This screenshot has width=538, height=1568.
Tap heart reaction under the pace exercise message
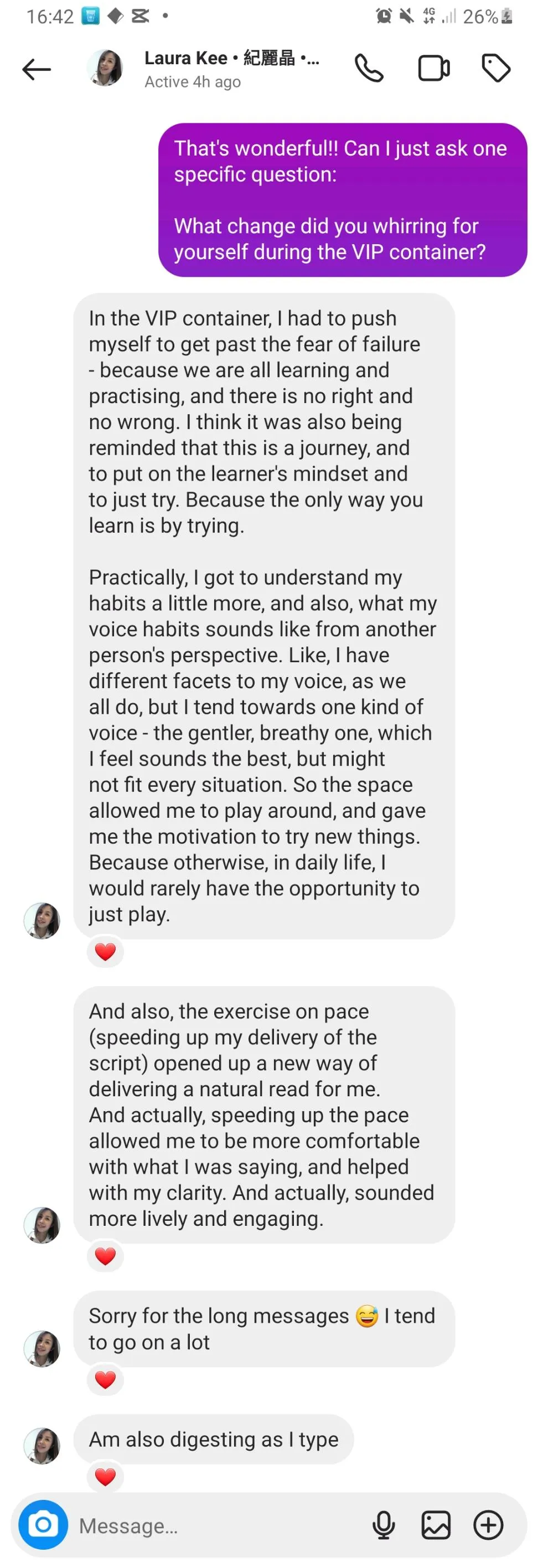click(x=105, y=1256)
